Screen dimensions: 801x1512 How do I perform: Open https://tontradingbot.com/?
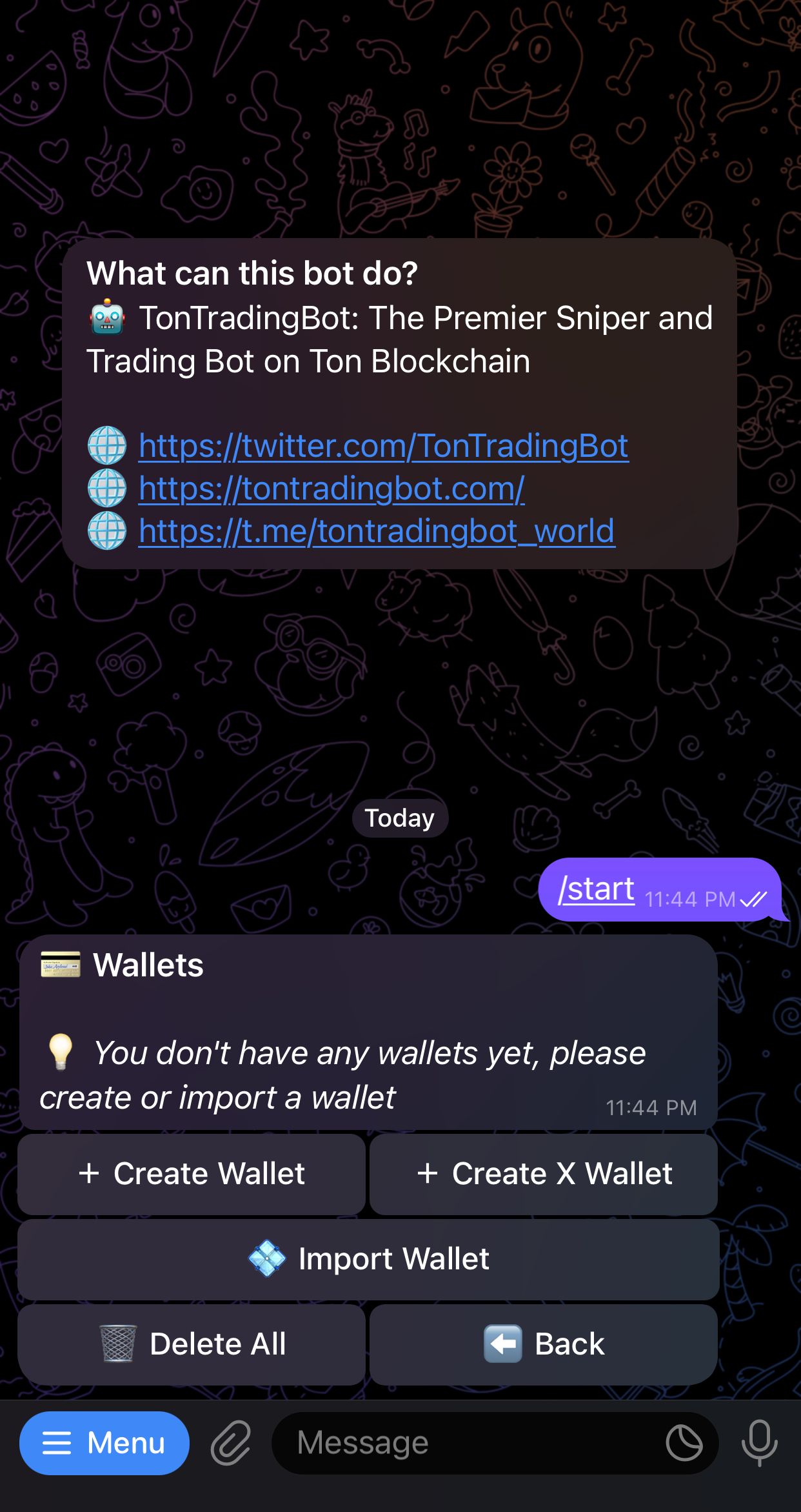pos(330,489)
